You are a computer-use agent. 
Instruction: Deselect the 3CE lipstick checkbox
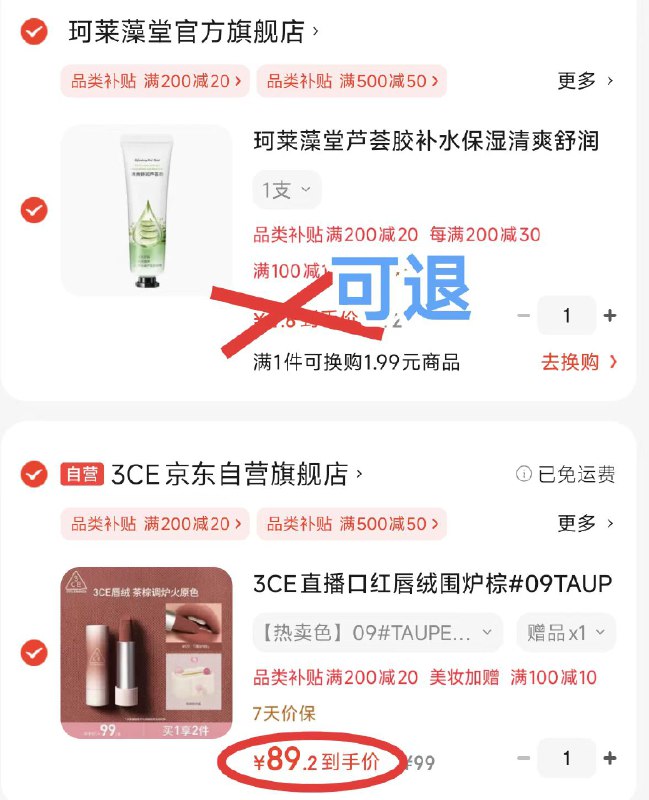(x=34, y=653)
